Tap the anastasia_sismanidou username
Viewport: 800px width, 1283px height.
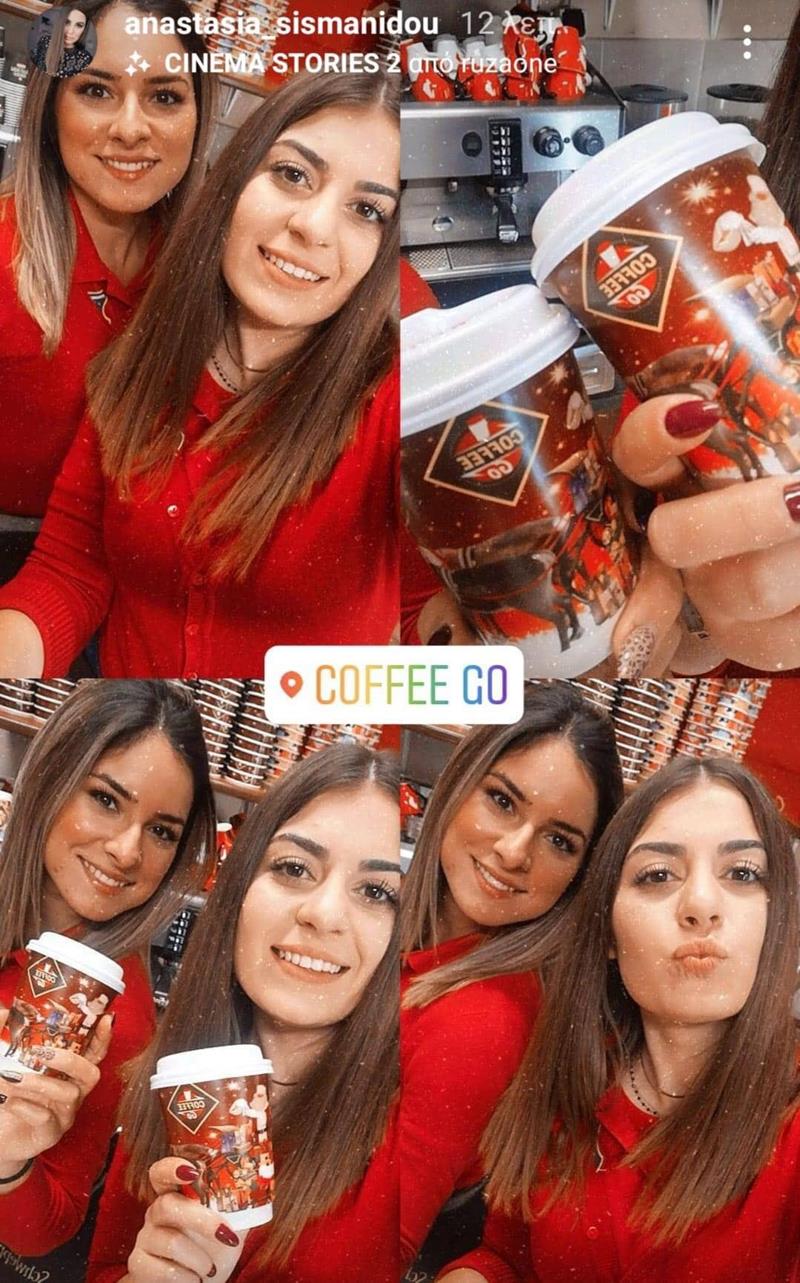(287, 24)
